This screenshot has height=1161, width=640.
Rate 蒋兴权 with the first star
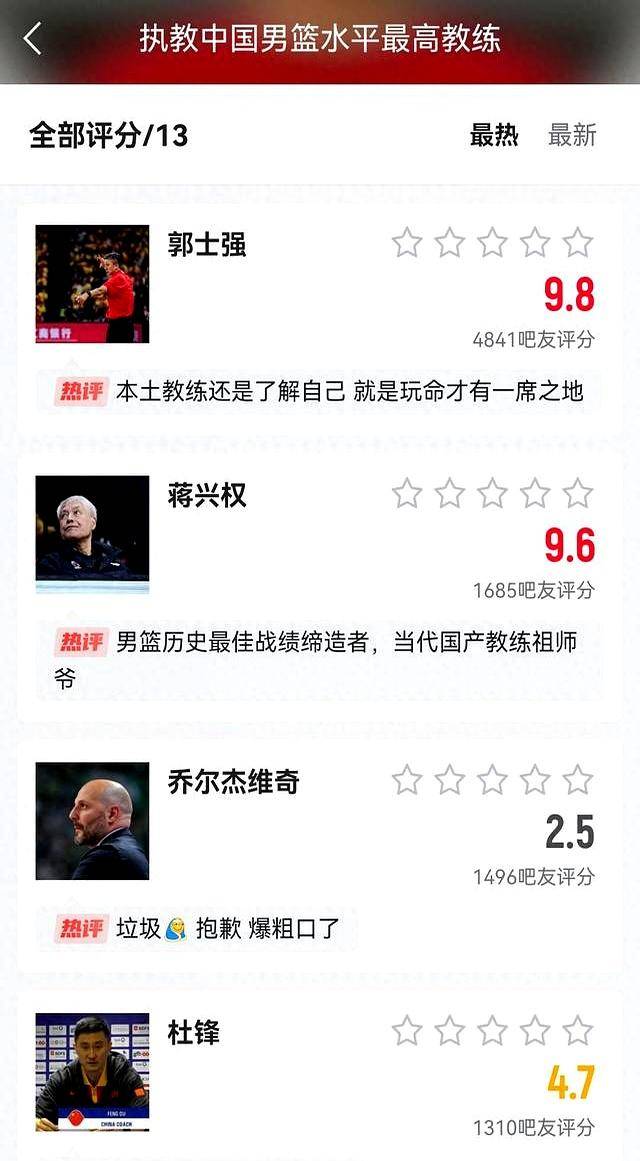coord(407,493)
